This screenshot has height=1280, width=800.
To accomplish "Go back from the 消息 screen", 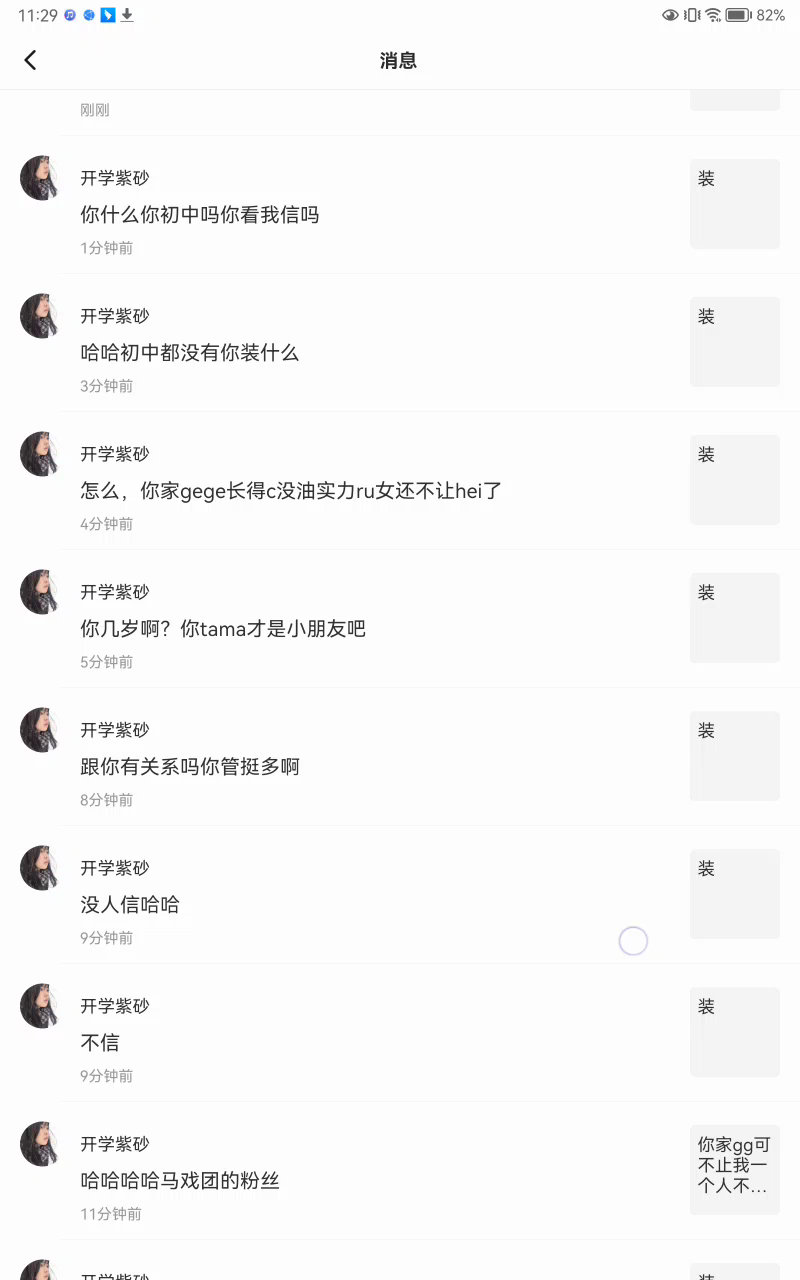I will coord(30,60).
